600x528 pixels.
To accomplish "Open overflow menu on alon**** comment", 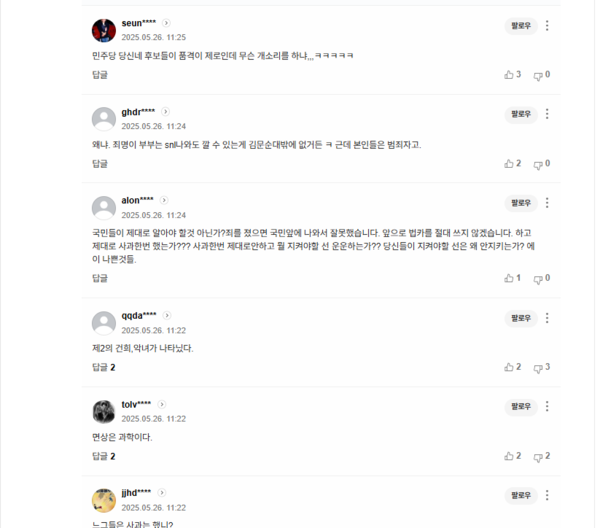I will coord(546,203).
